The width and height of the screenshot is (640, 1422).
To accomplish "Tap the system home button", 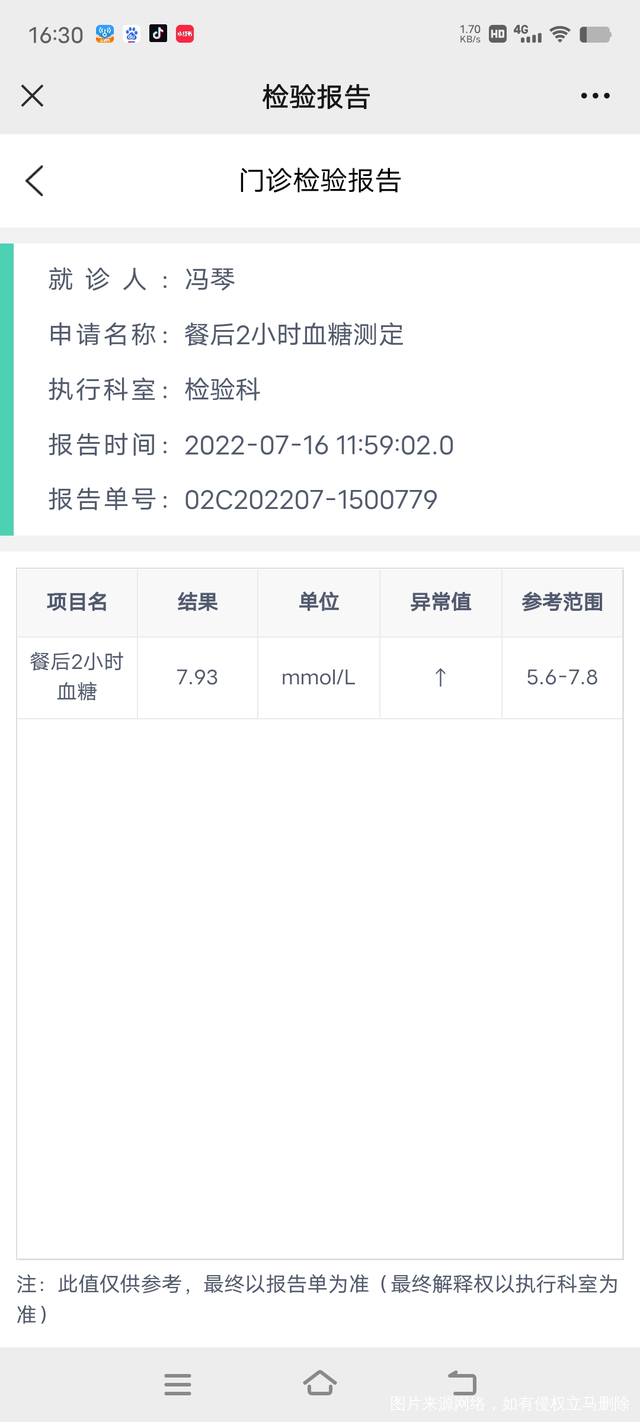I will [x=319, y=1383].
